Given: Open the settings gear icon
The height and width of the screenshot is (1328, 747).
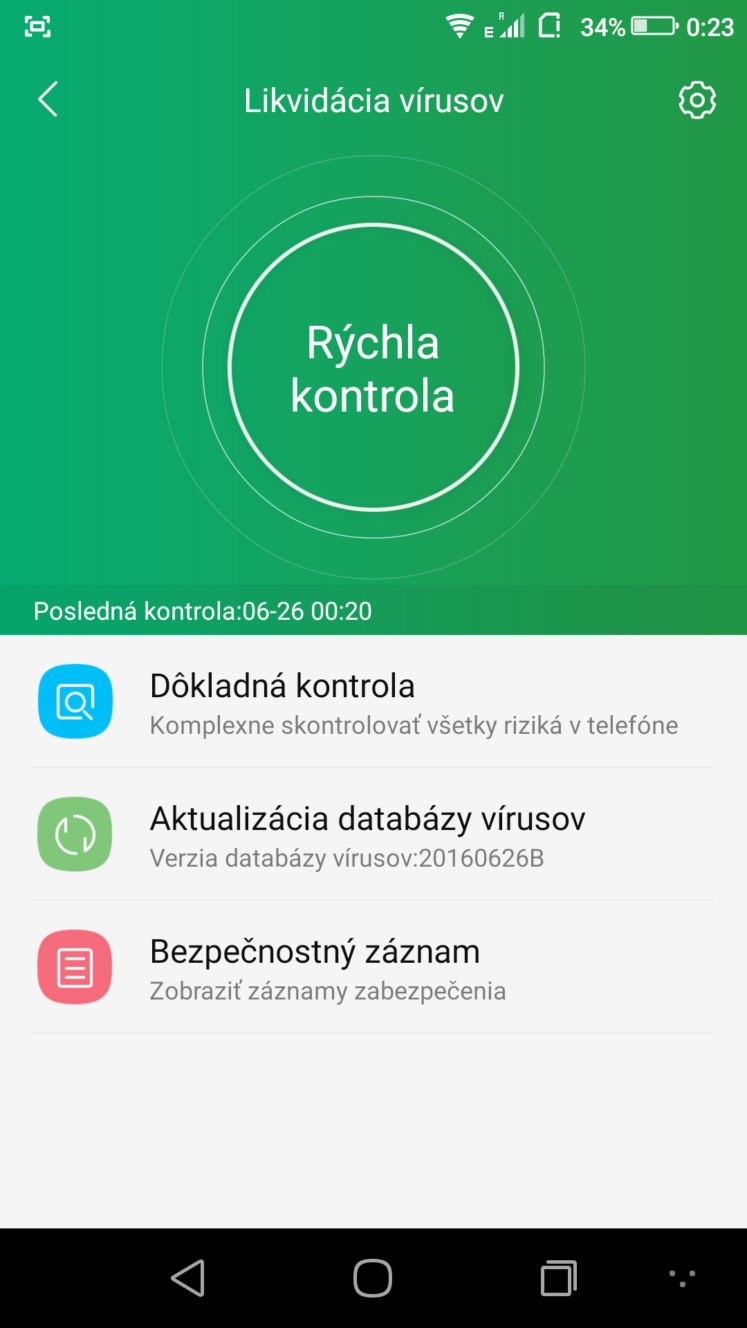Looking at the screenshot, I should pyautogui.click(x=697, y=100).
